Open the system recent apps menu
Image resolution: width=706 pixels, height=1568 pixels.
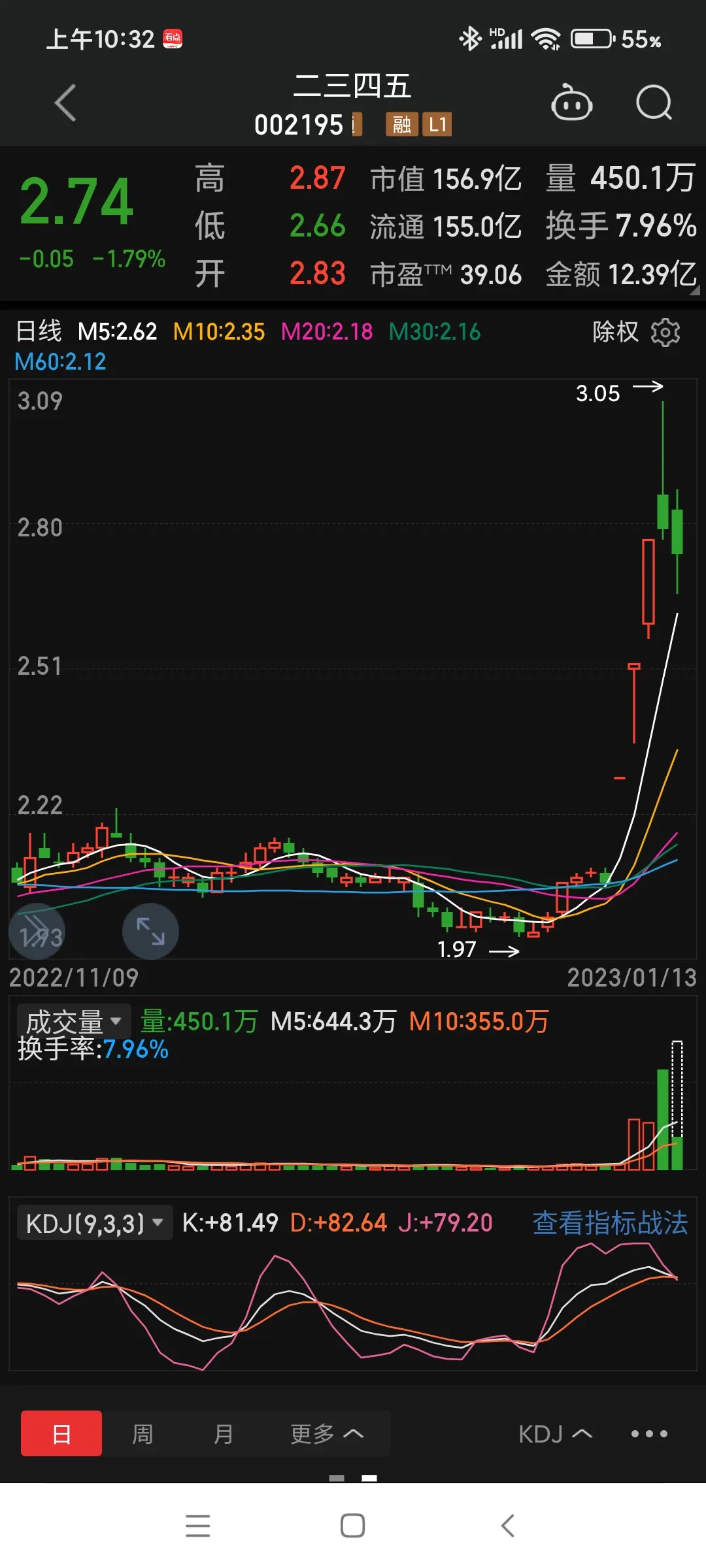(197, 1526)
